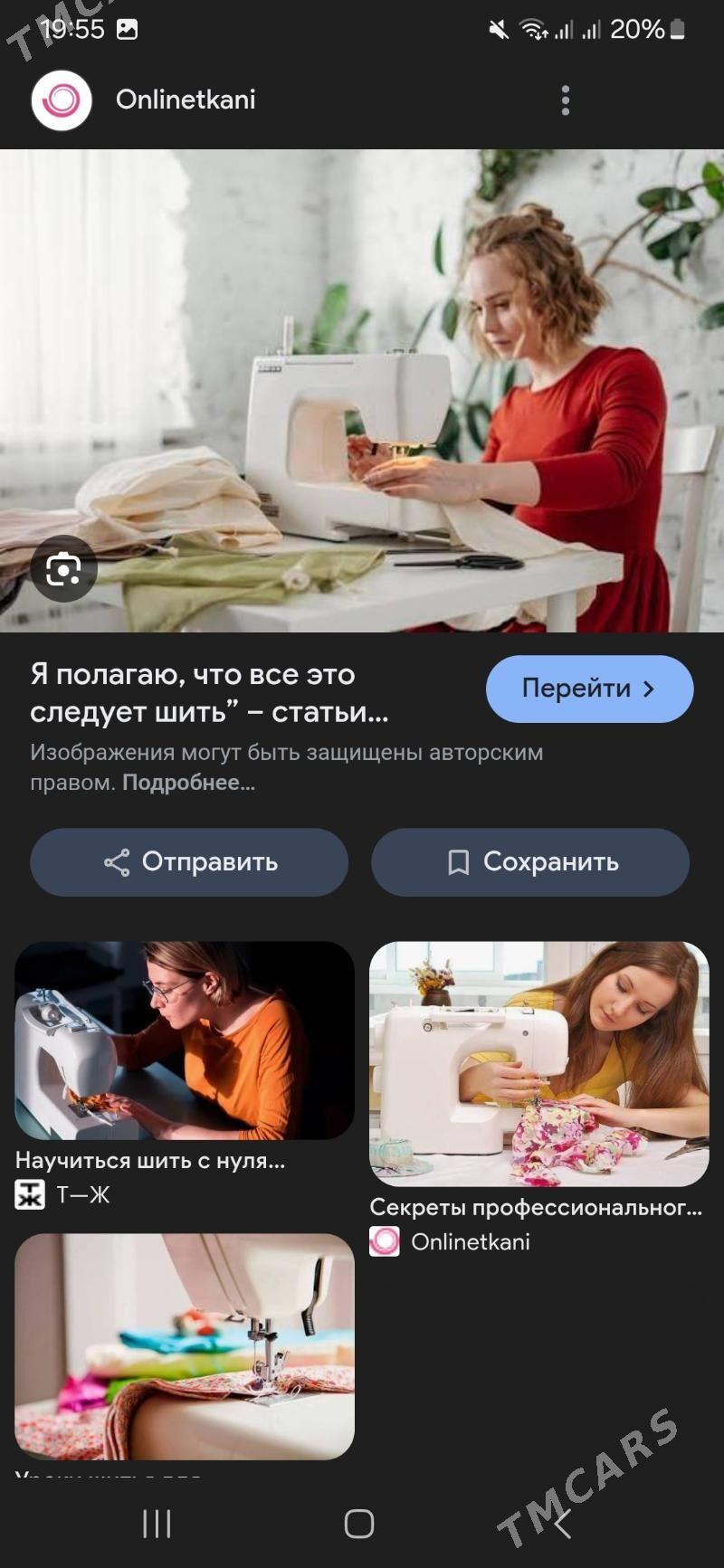Search the image with Google Lens

[63, 569]
